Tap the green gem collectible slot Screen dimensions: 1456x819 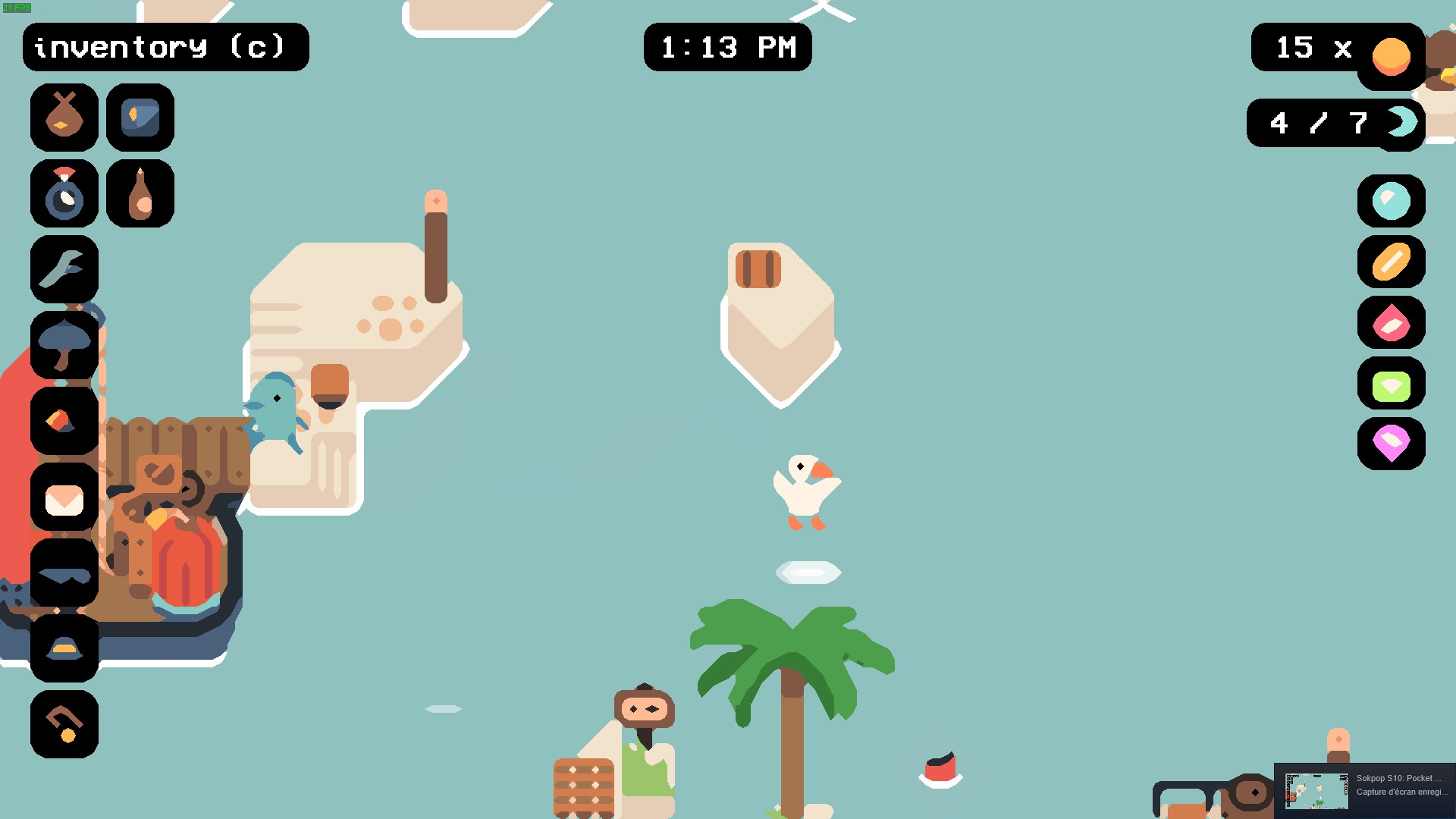click(1391, 384)
